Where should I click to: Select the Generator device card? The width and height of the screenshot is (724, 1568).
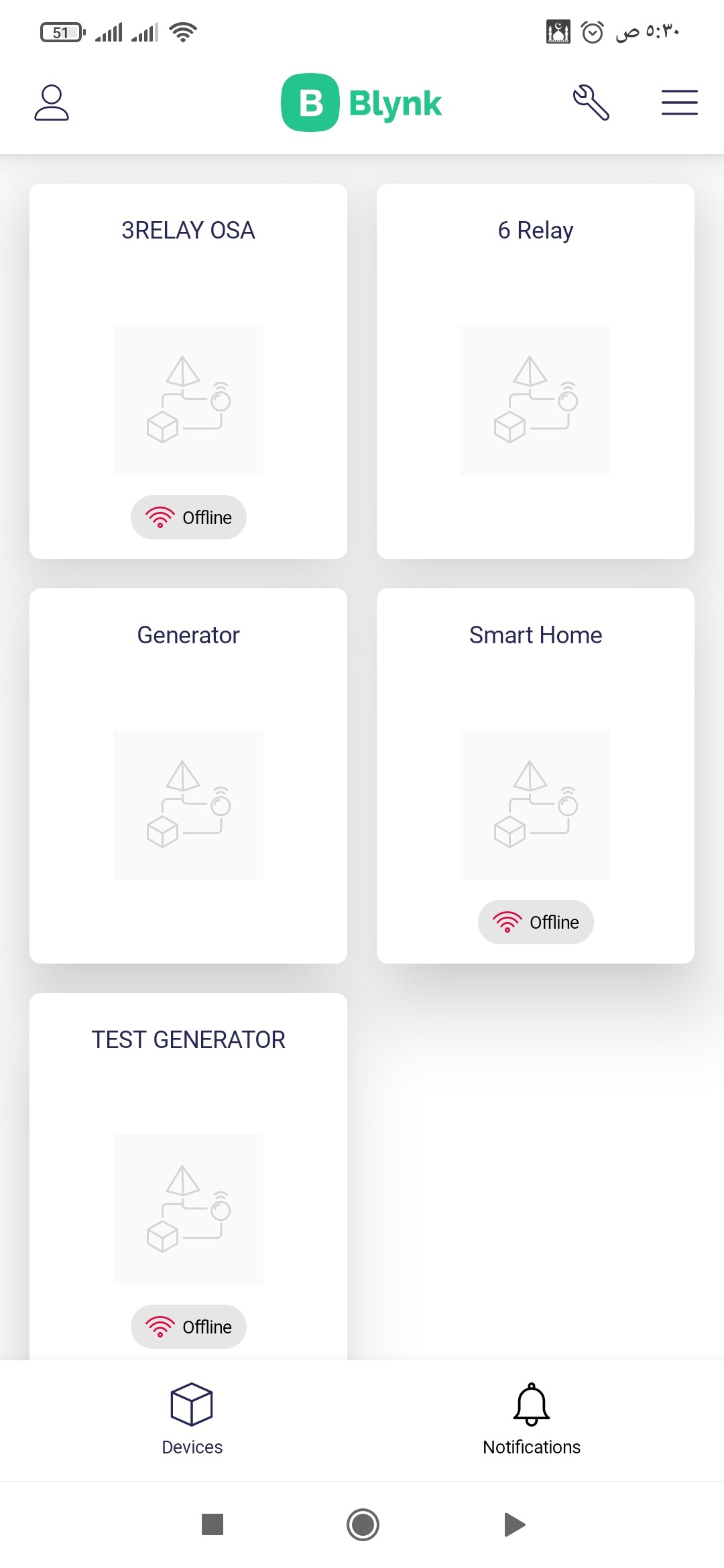[x=188, y=776]
